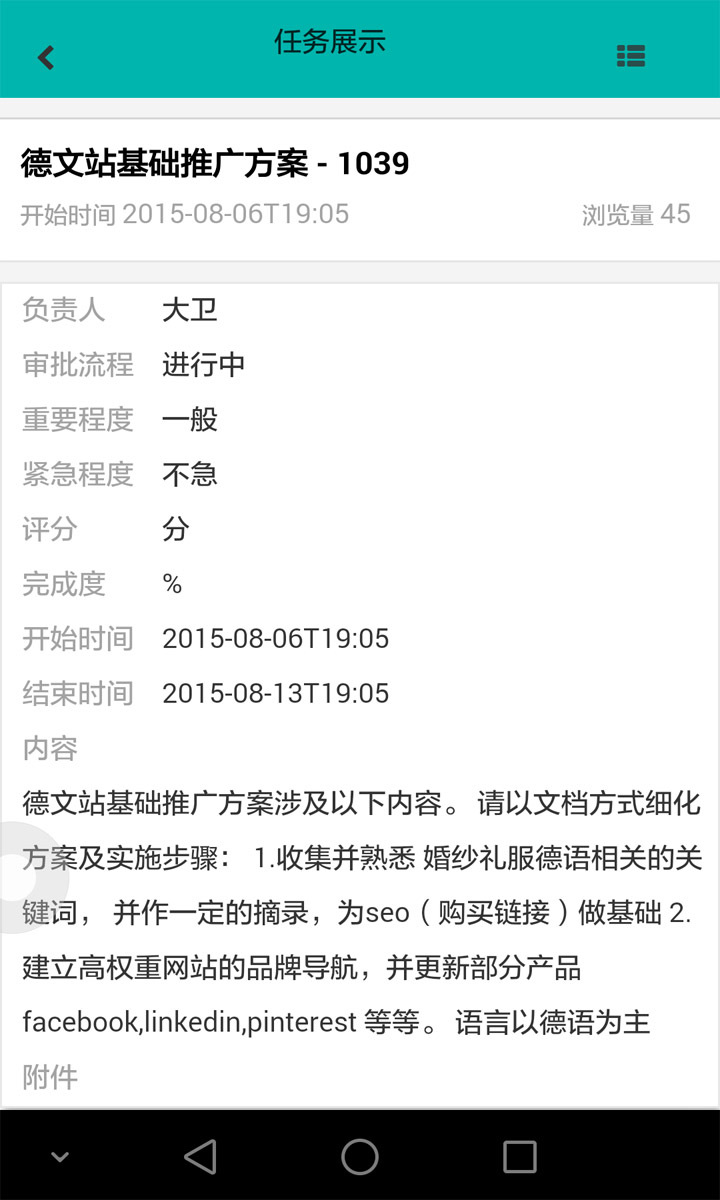Open the recent apps view

pyautogui.click(x=519, y=1157)
